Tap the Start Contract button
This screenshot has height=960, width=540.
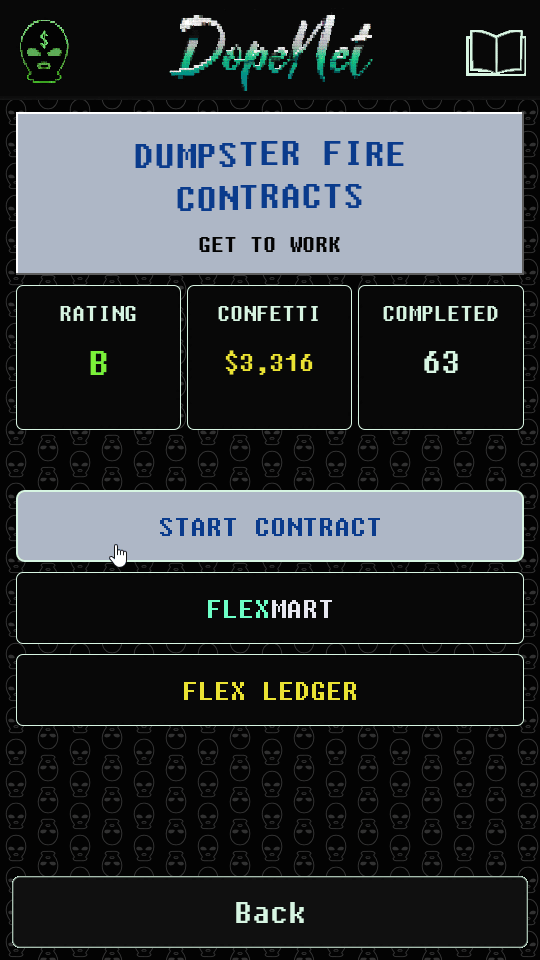pyautogui.click(x=269, y=526)
